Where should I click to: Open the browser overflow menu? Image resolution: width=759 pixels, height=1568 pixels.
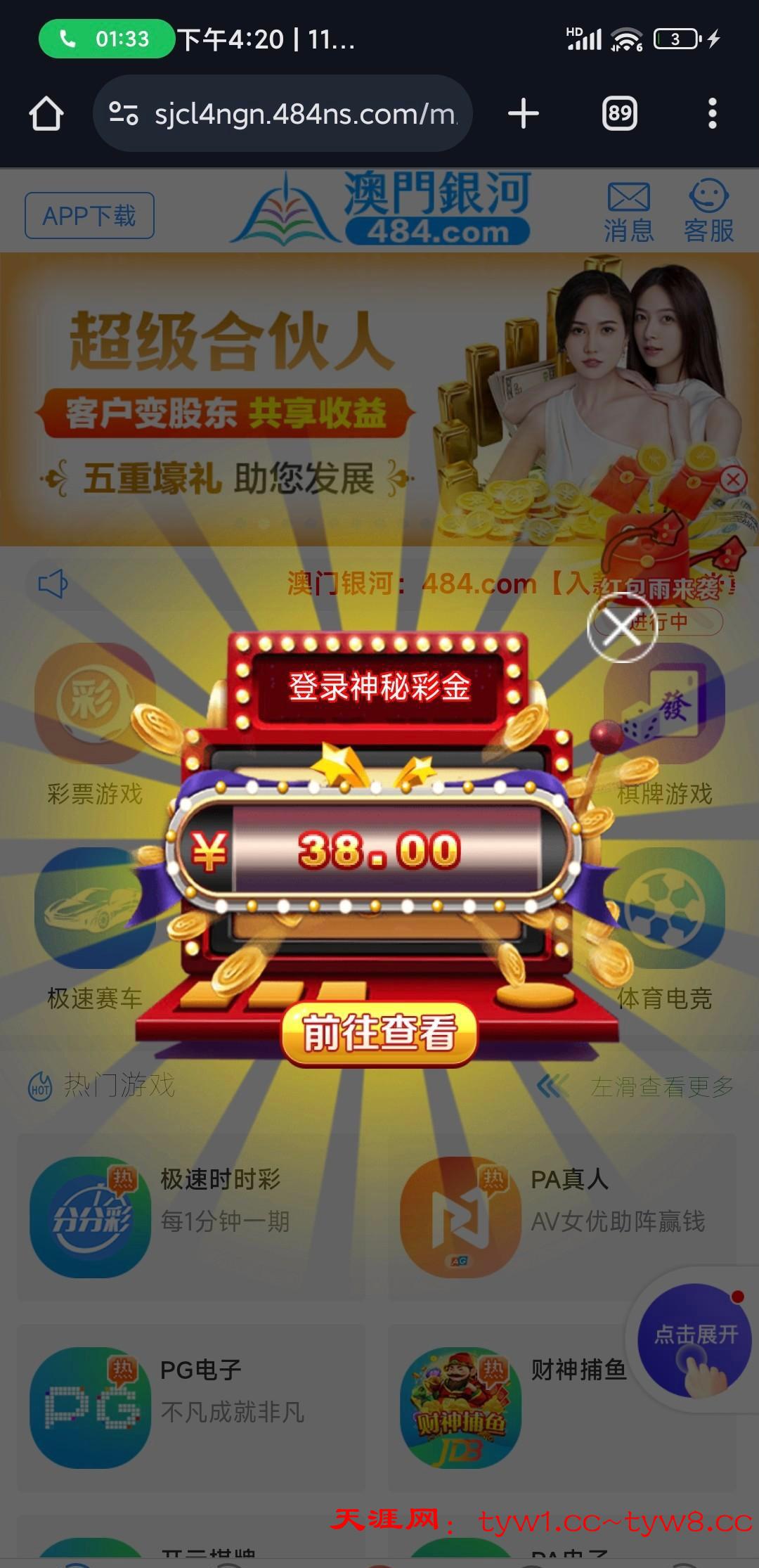point(712,114)
